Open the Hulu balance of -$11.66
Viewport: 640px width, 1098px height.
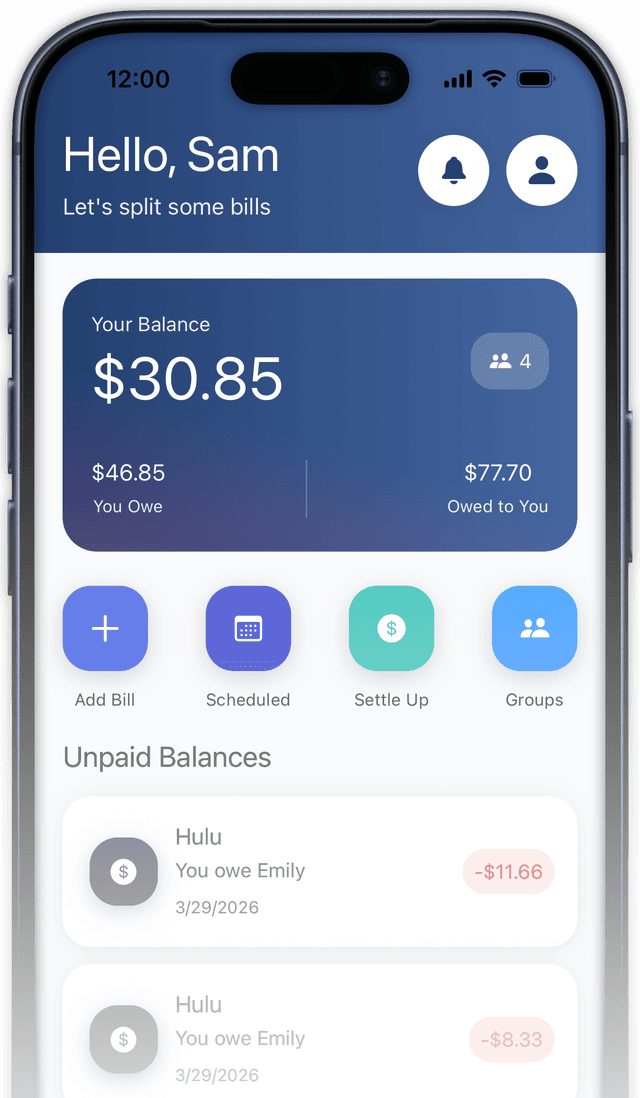click(319, 871)
